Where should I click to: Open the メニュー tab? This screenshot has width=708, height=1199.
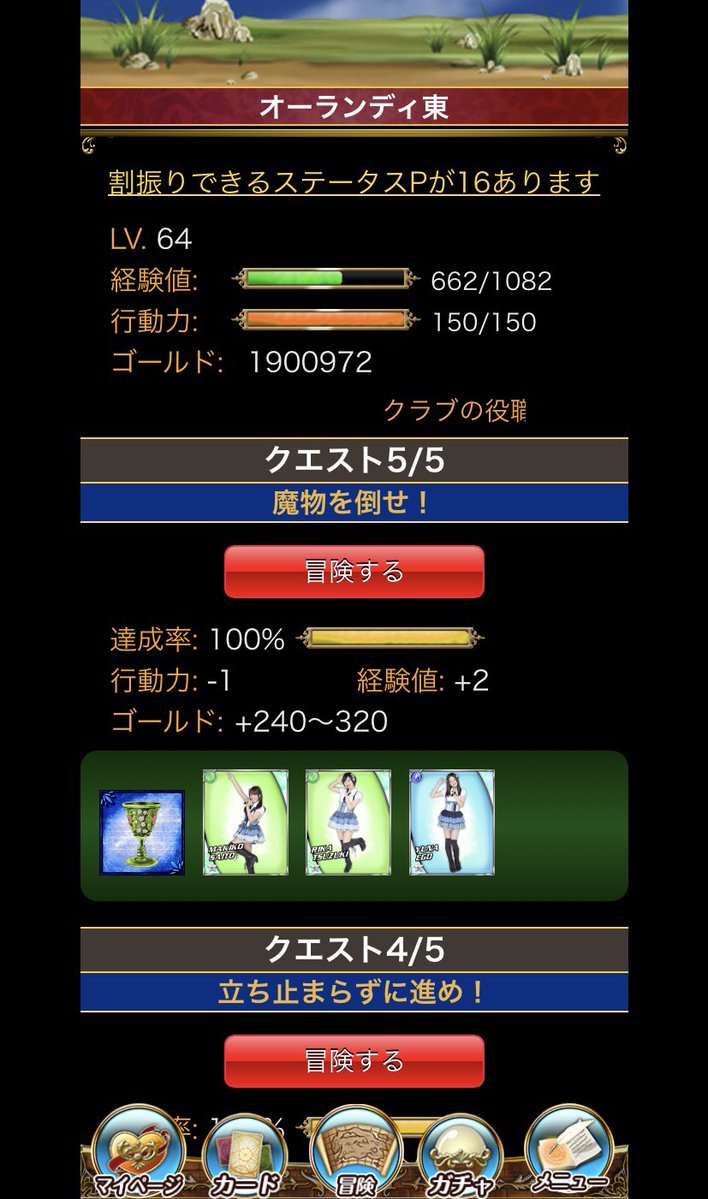[x=568, y=1152]
